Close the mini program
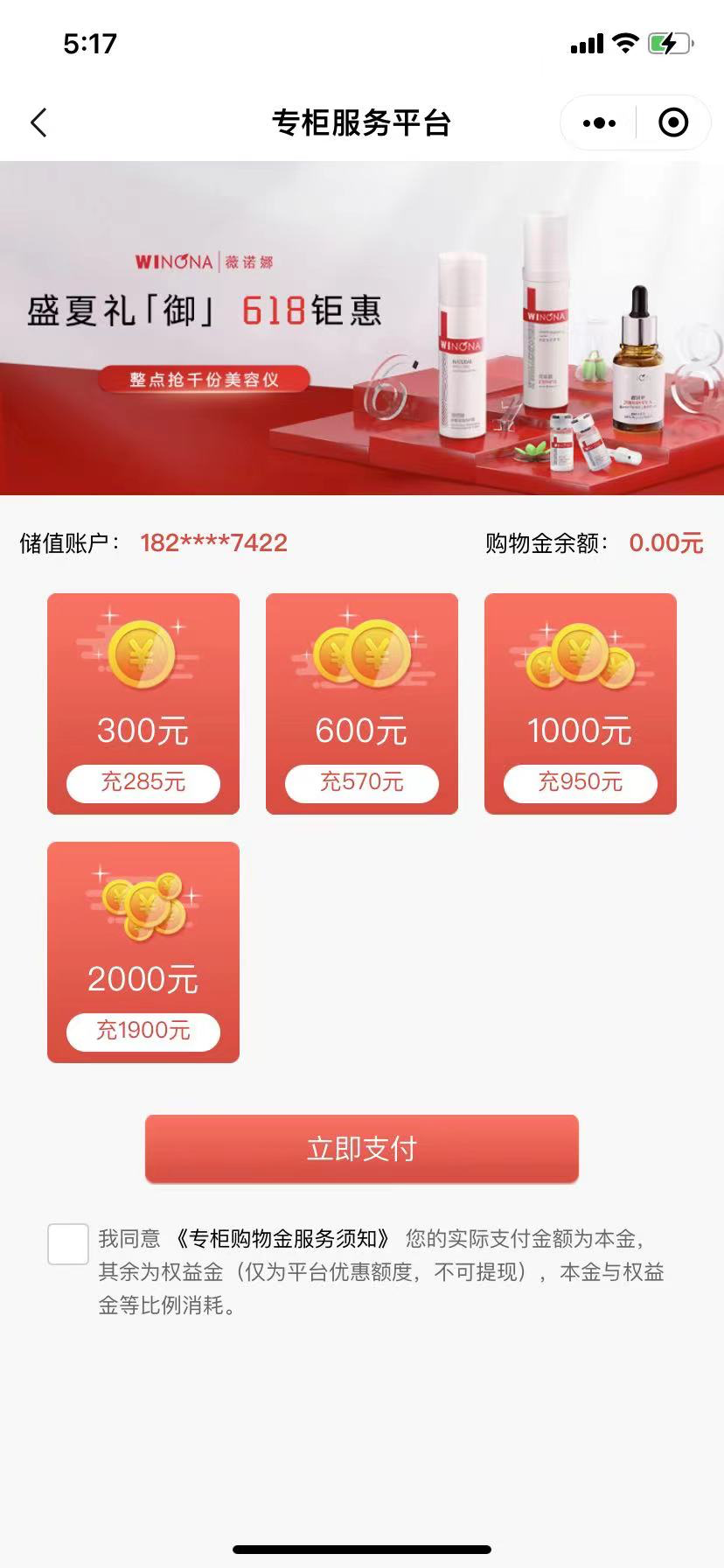The image size is (724, 1568). tap(672, 122)
